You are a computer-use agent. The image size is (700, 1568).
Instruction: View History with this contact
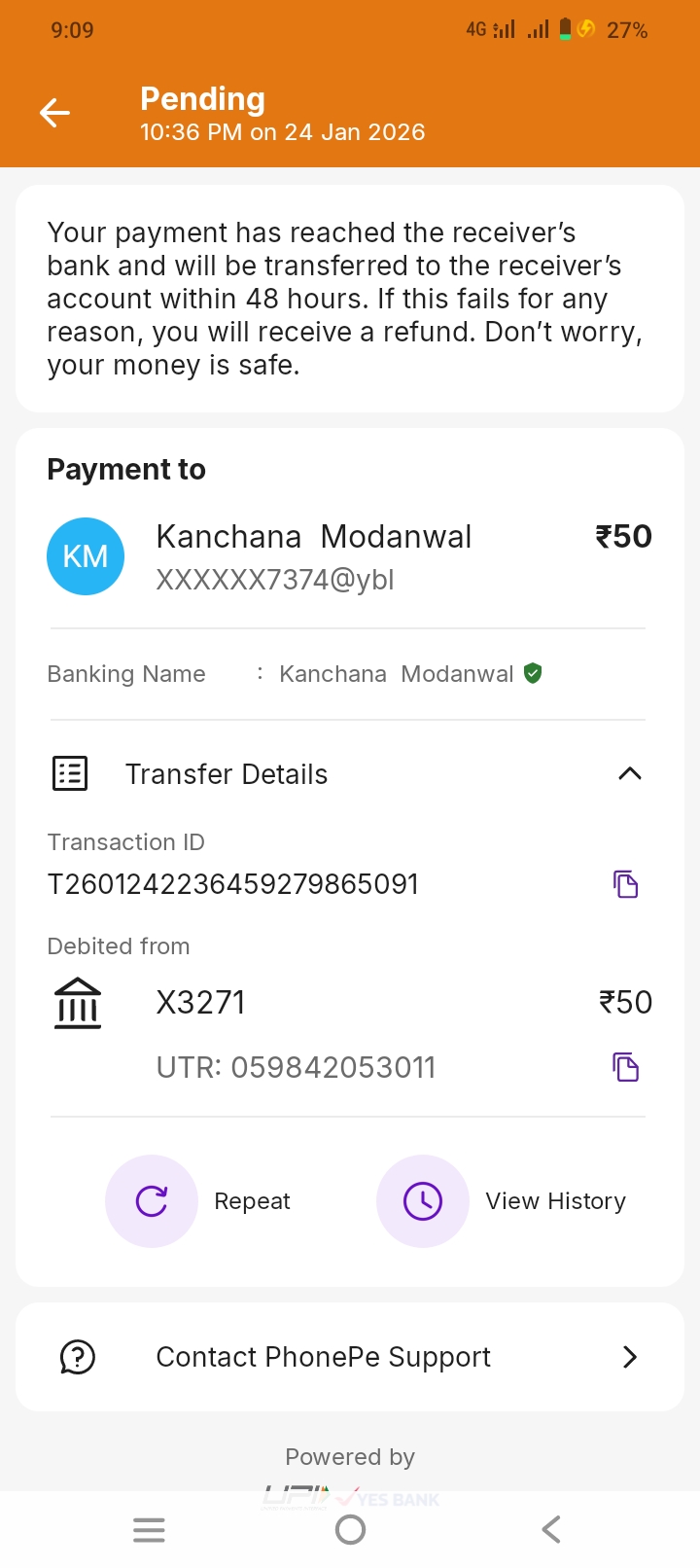pyautogui.click(x=423, y=1201)
